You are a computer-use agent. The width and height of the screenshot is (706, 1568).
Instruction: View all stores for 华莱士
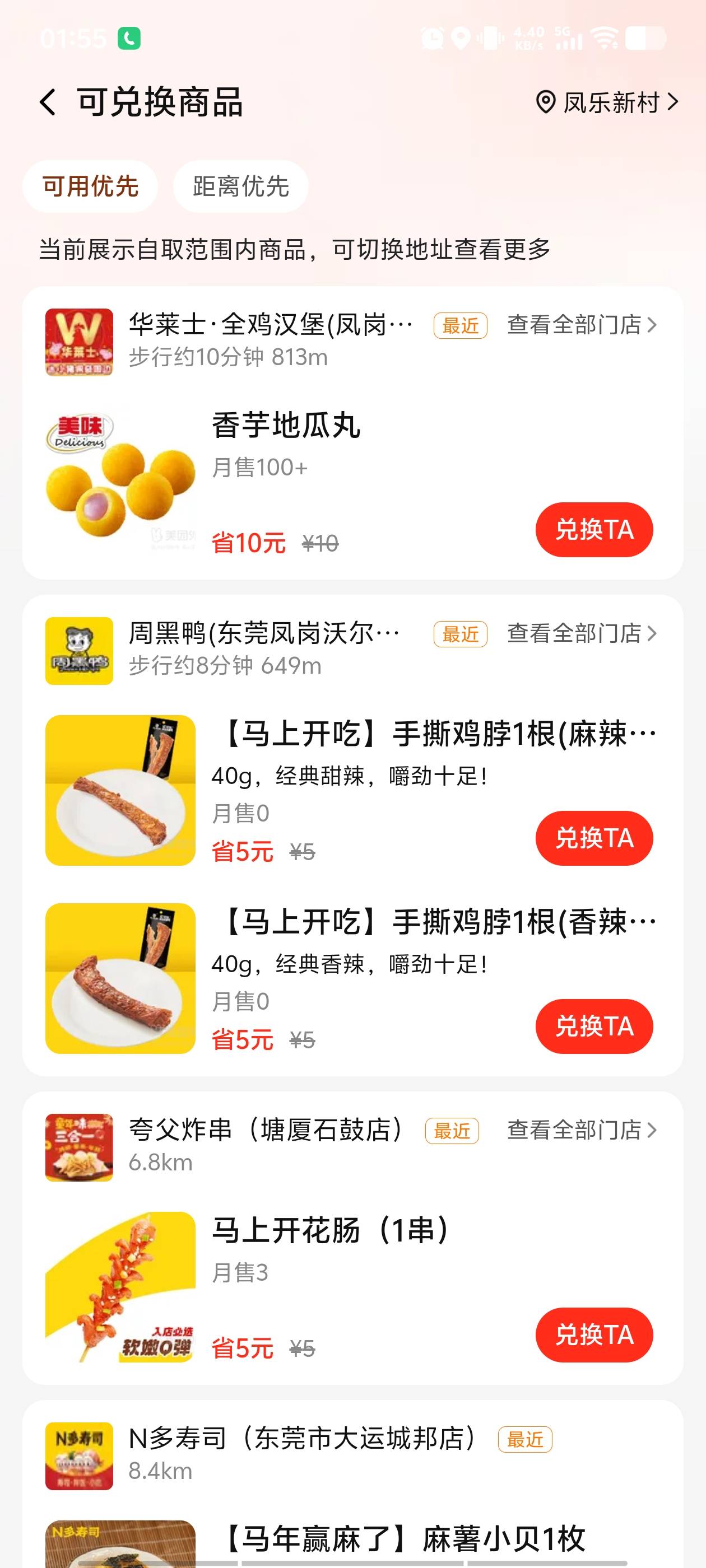[581, 325]
